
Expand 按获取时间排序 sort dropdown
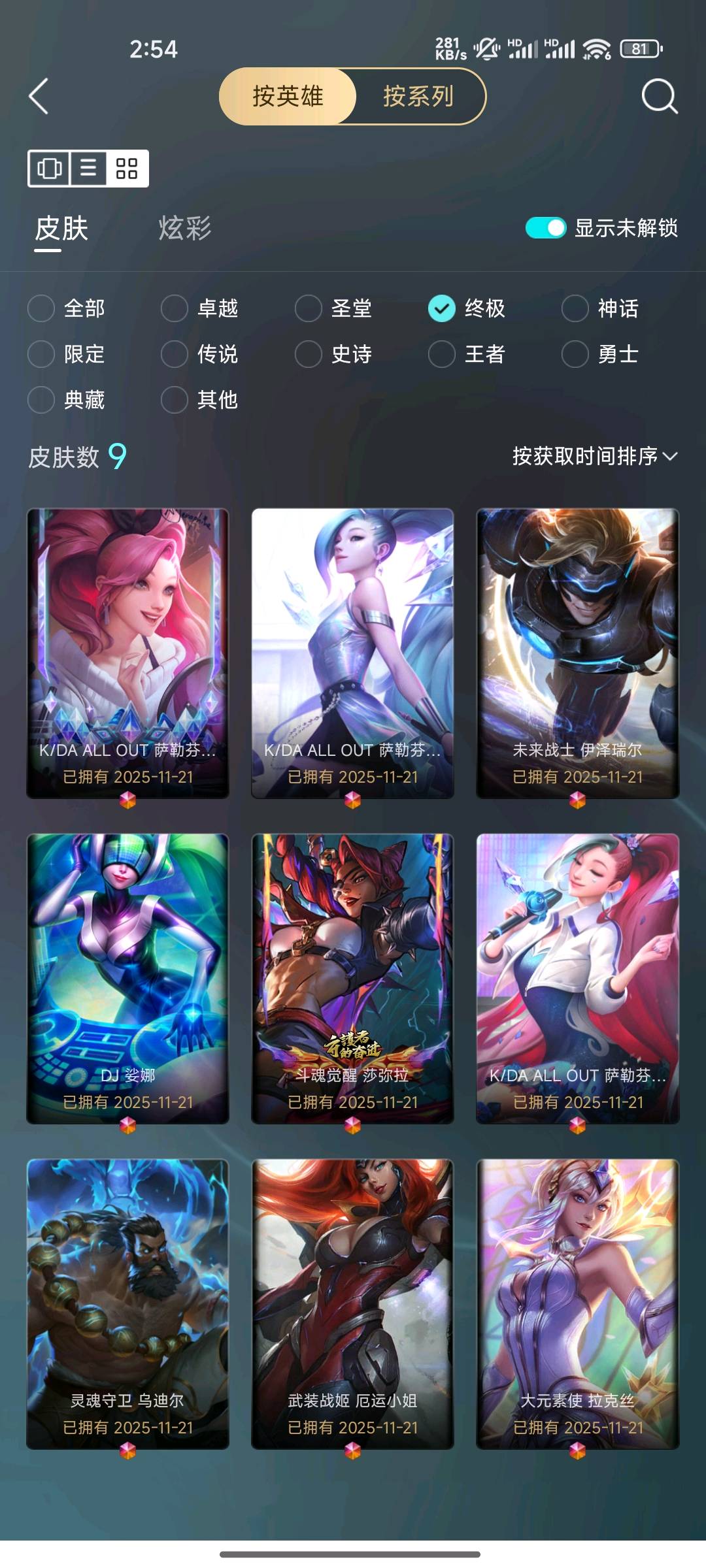594,456
